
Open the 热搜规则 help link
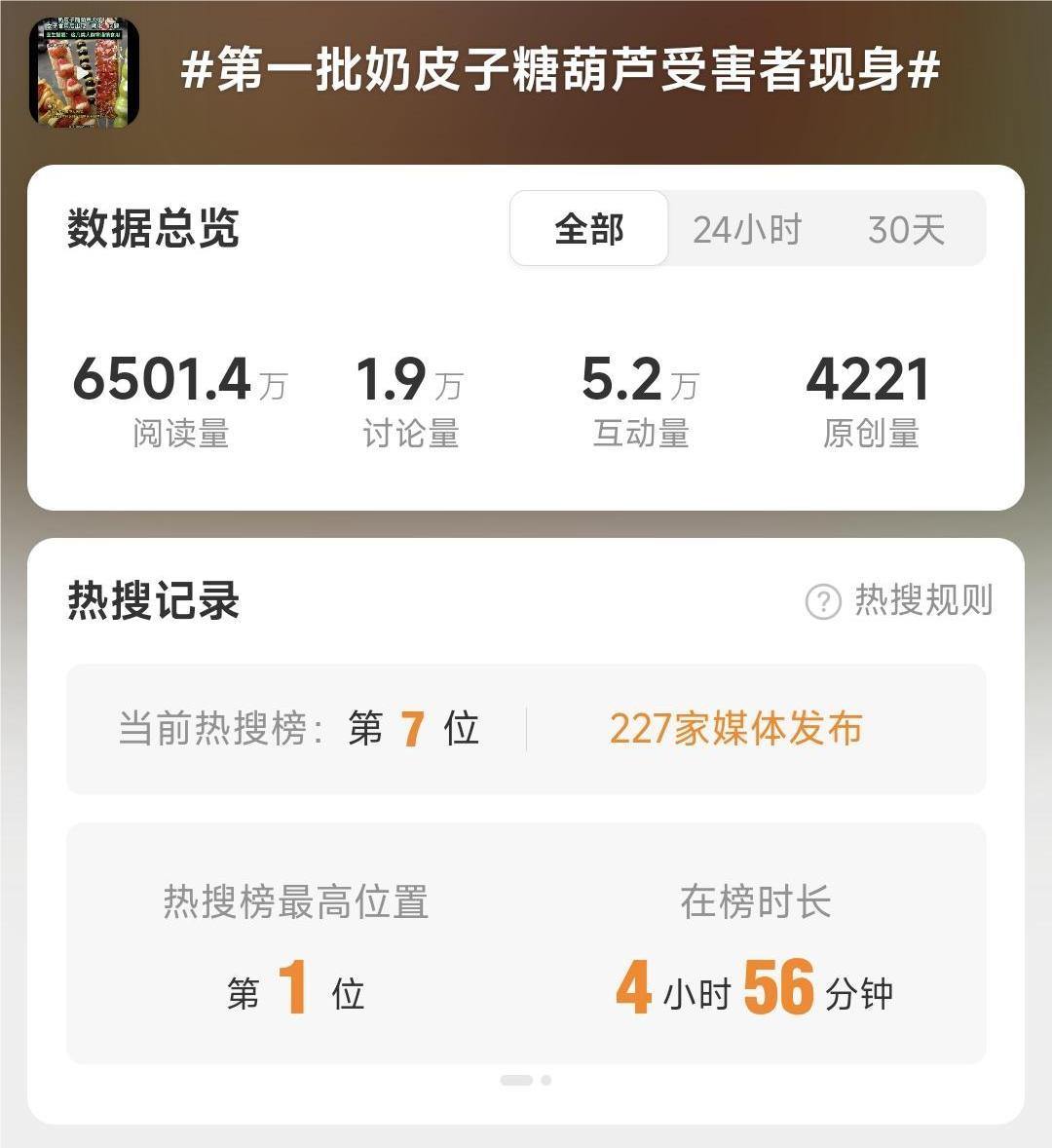click(x=900, y=600)
